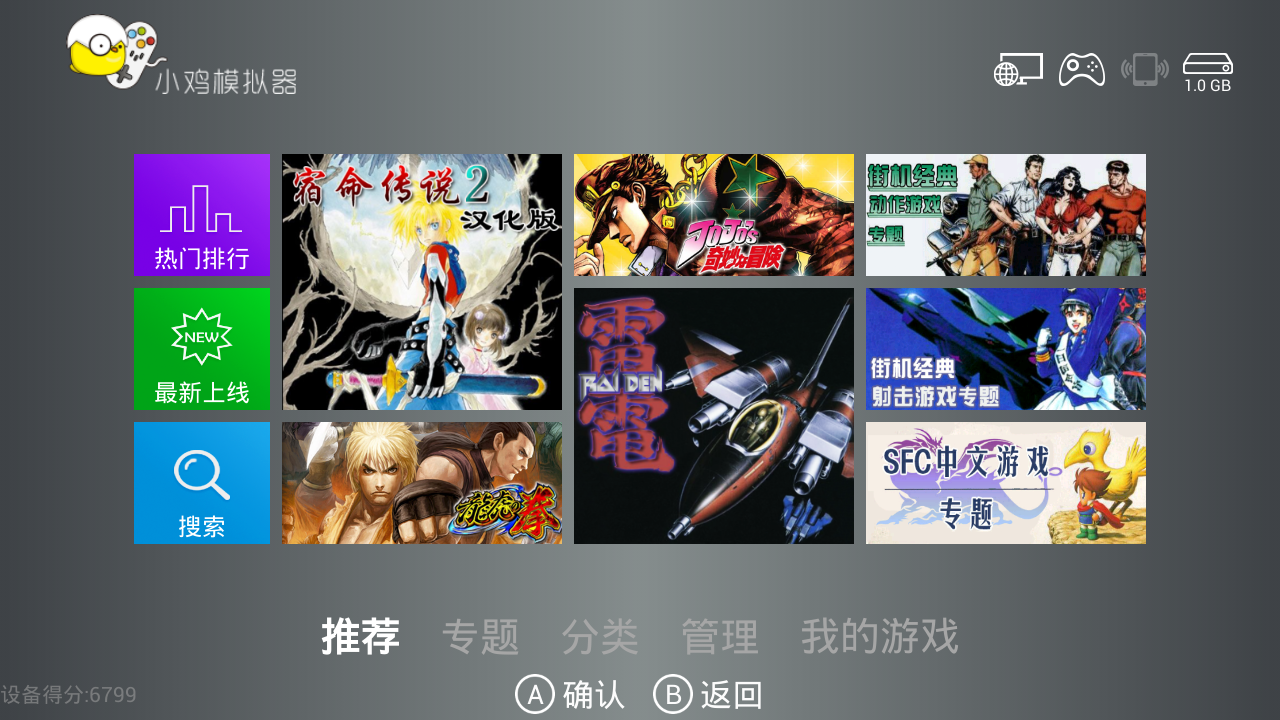The height and width of the screenshot is (720, 1280).
Task: Open the 龙虎之拳 game tile
Action: pyautogui.click(x=422, y=483)
